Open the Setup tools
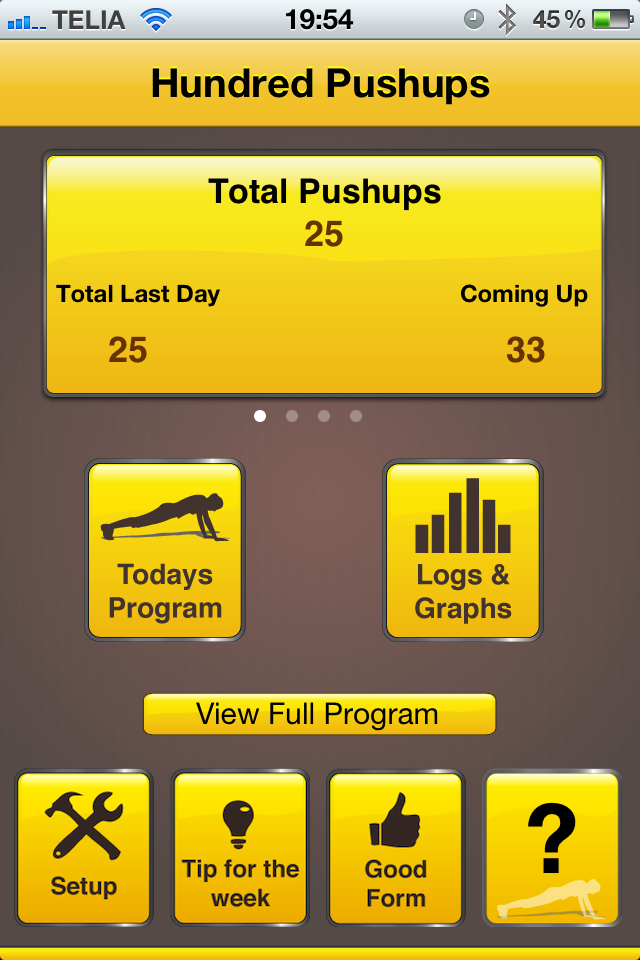Image resolution: width=640 pixels, height=960 pixels. pos(84,848)
